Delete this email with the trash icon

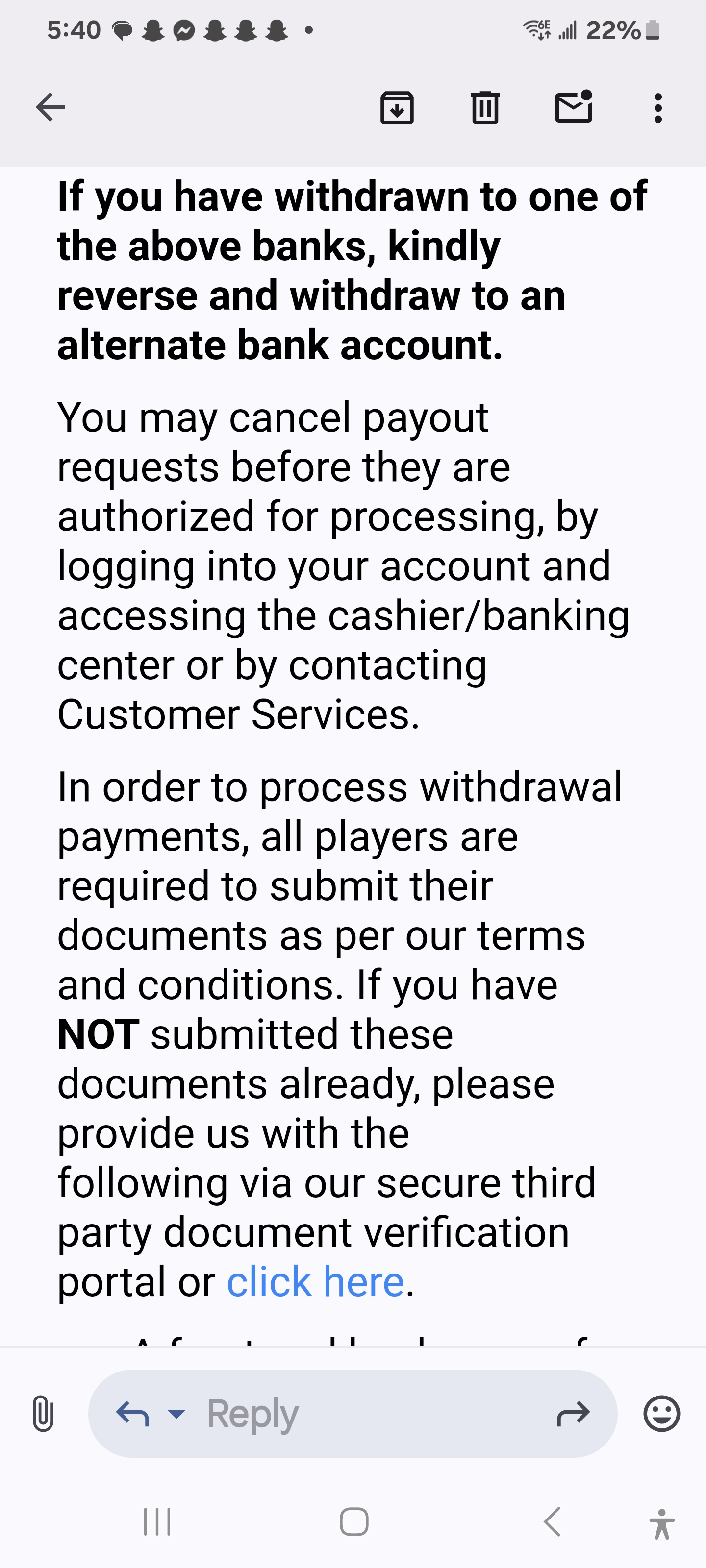pyautogui.click(x=485, y=108)
